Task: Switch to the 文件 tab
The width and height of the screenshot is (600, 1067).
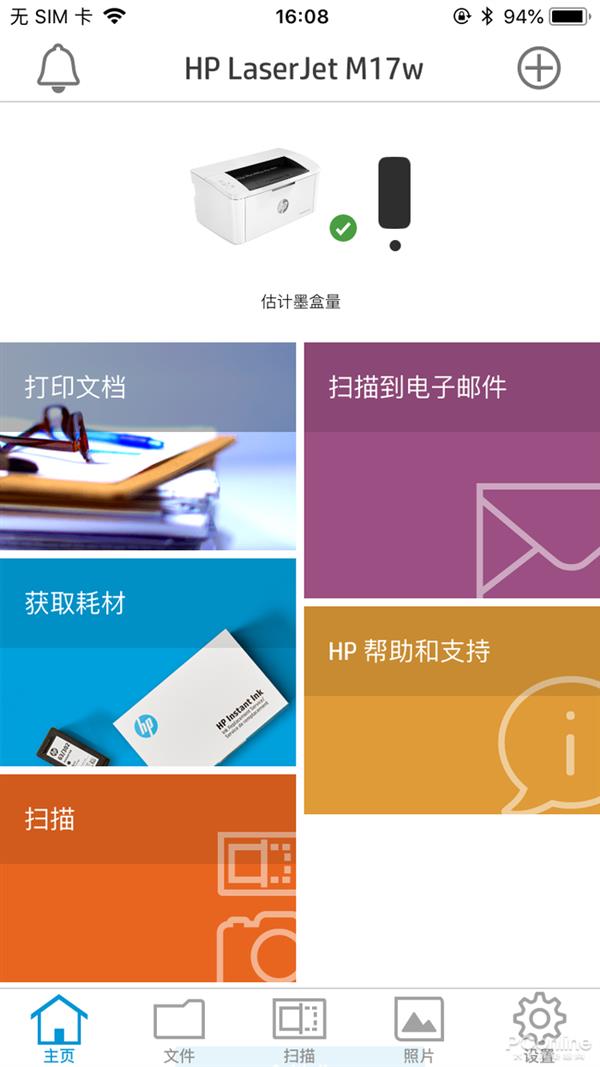Action: coord(179,1028)
